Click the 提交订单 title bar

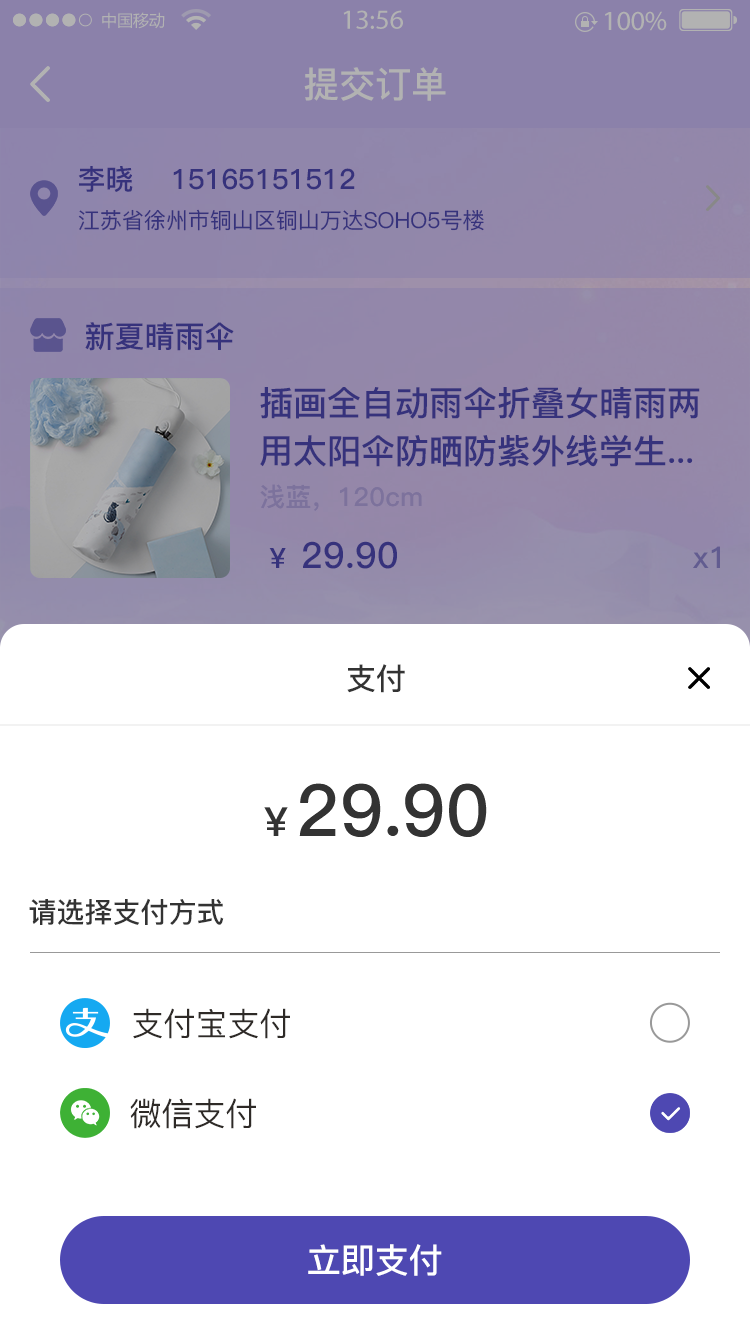click(375, 84)
